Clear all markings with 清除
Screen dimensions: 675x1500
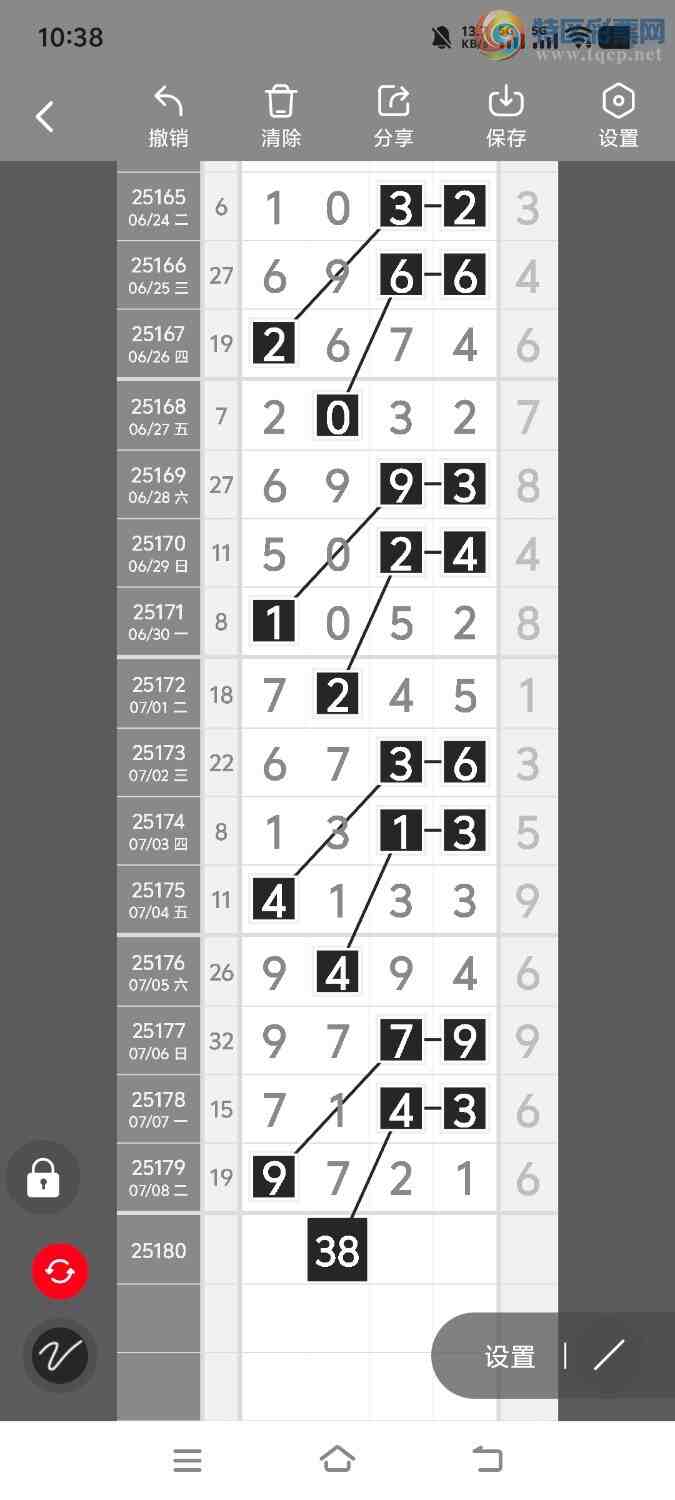[281, 117]
